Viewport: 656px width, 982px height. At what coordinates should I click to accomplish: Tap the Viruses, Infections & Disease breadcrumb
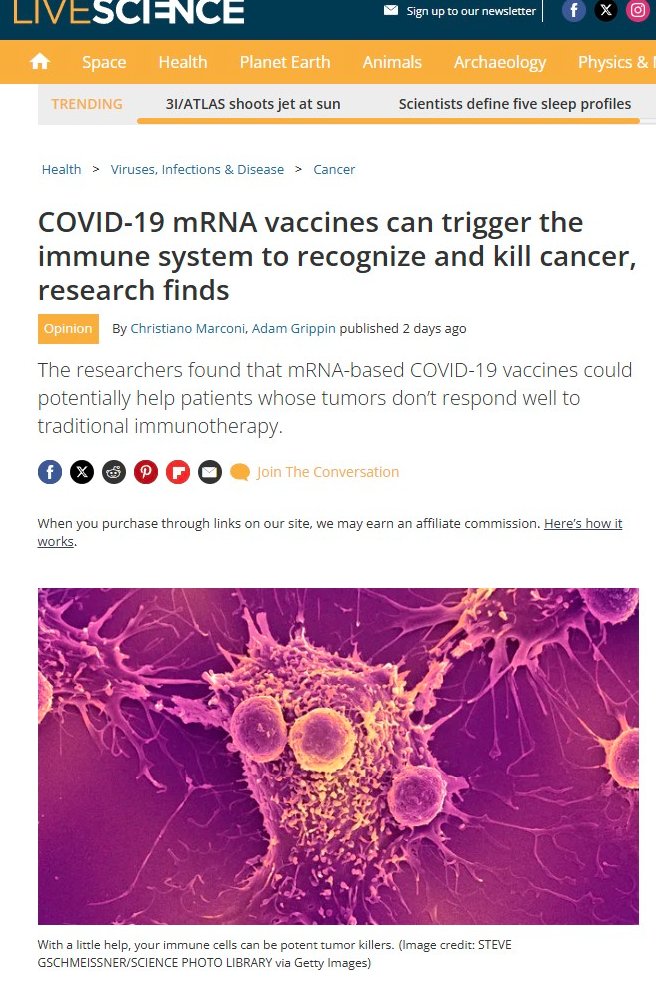click(x=197, y=170)
